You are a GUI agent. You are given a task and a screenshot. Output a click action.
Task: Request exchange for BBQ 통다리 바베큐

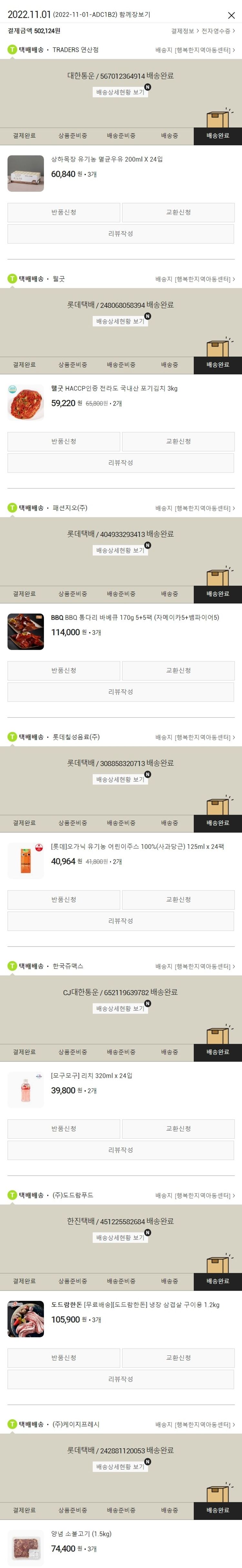(x=178, y=670)
